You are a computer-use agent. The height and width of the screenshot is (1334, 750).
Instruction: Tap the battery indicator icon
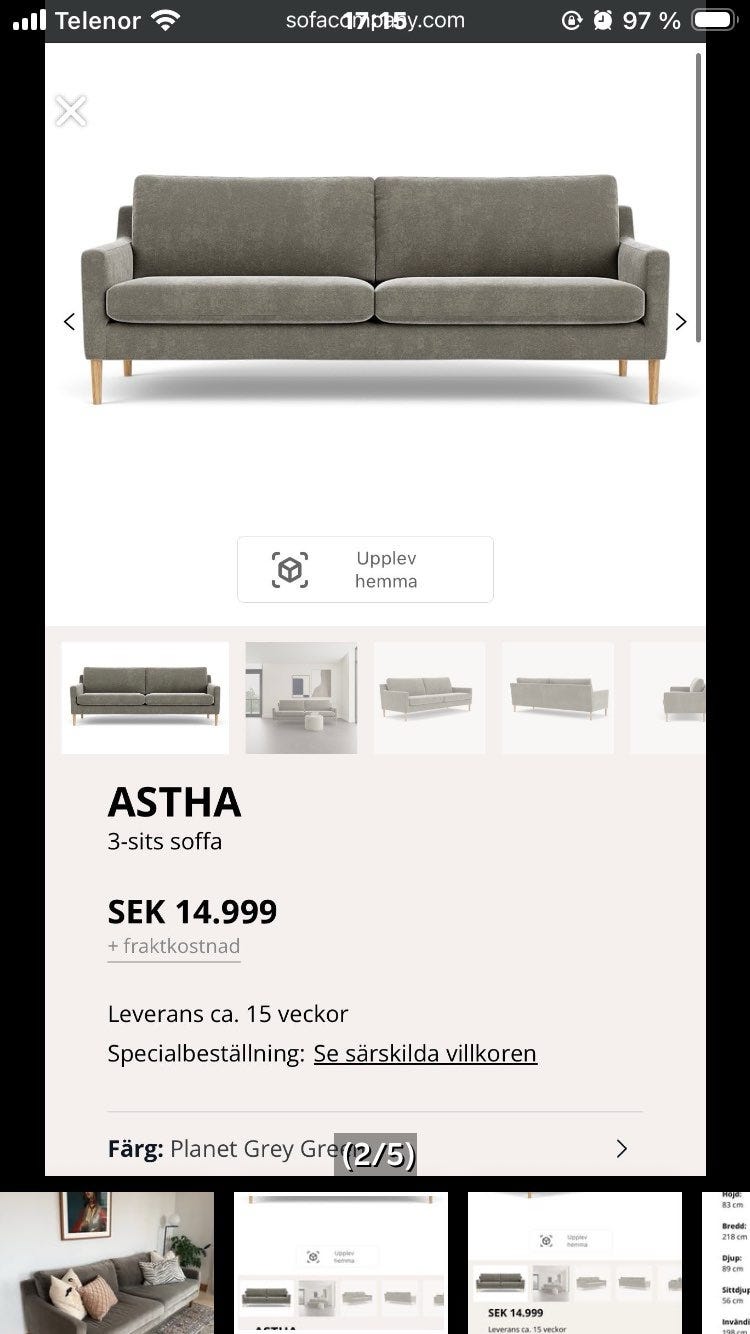712,18
